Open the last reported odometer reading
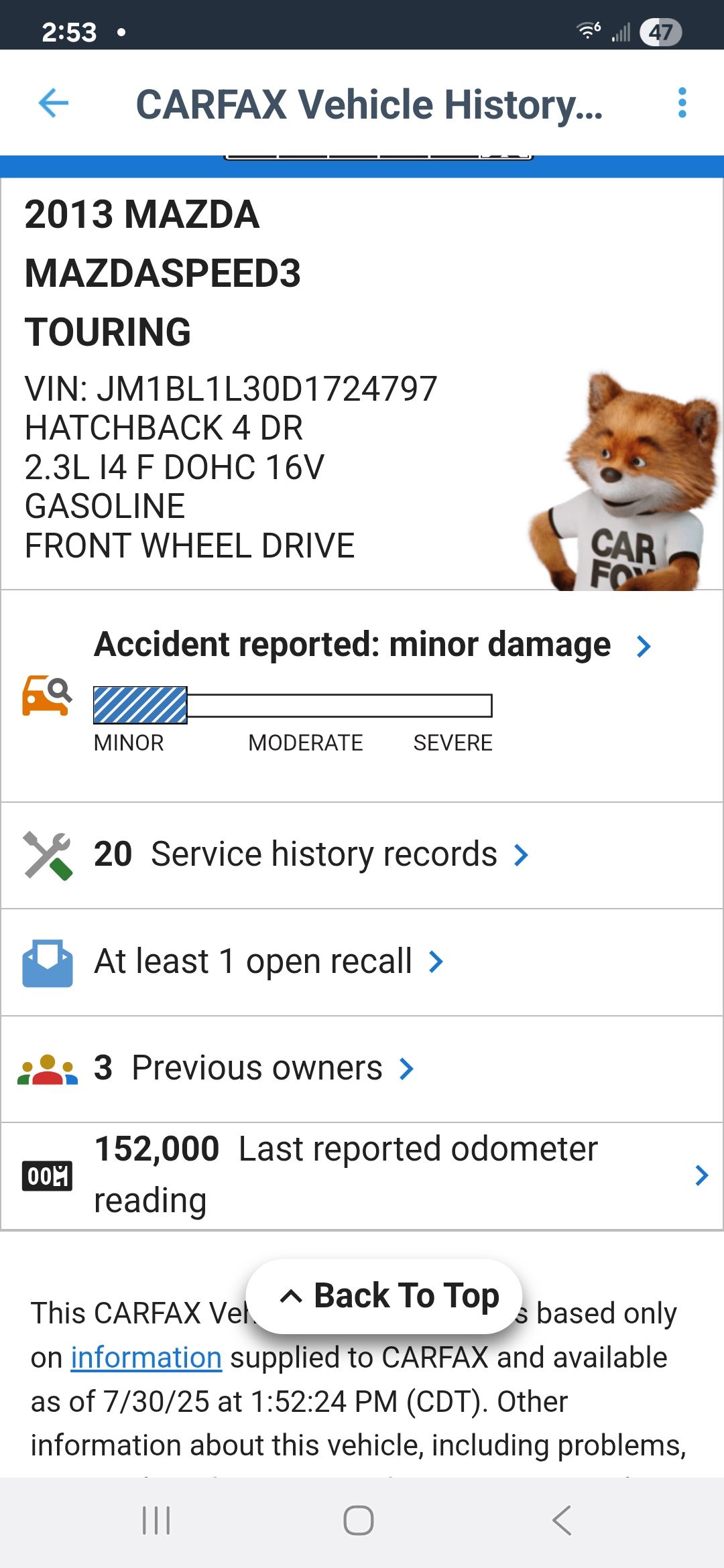Screen dimensions: 724x1568 362,1175
